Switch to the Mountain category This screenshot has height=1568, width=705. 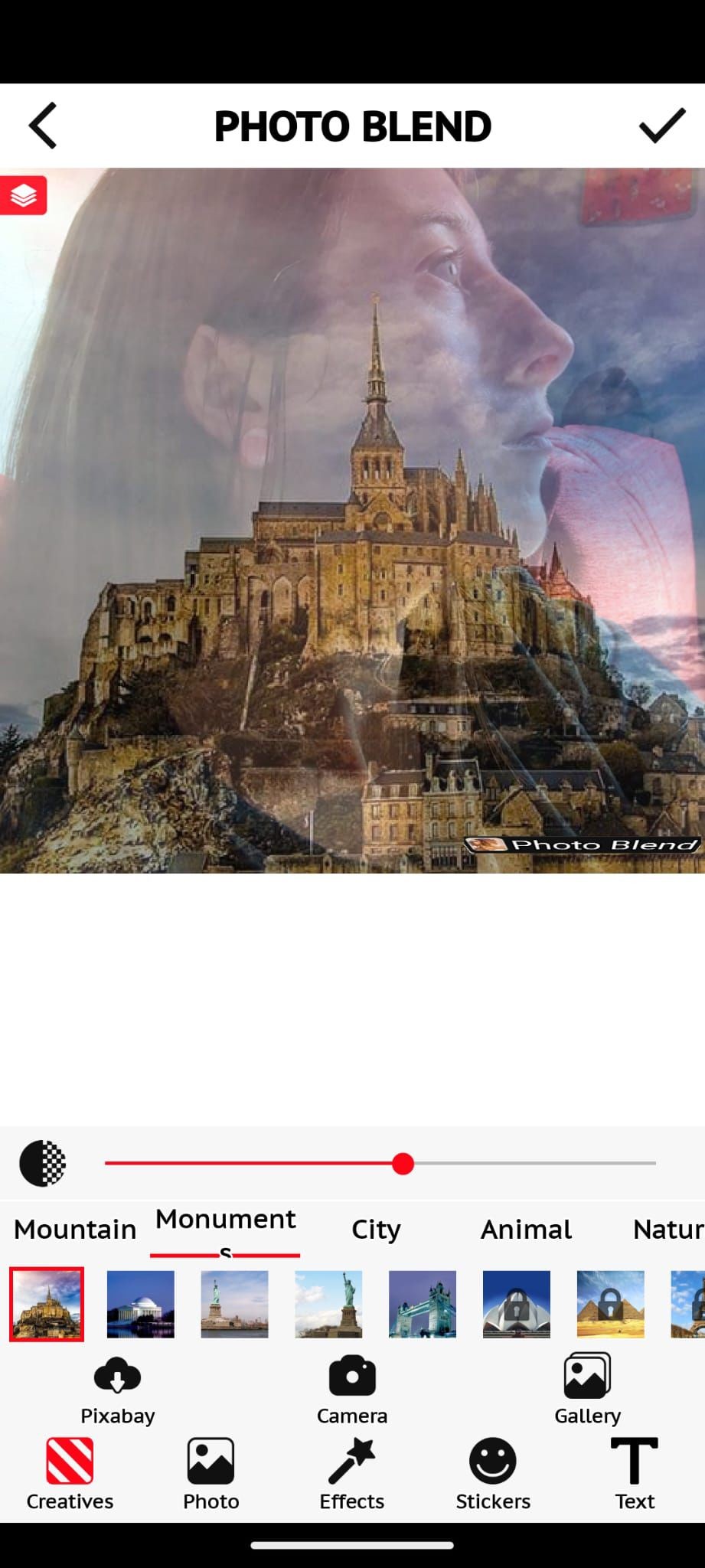tap(75, 1230)
